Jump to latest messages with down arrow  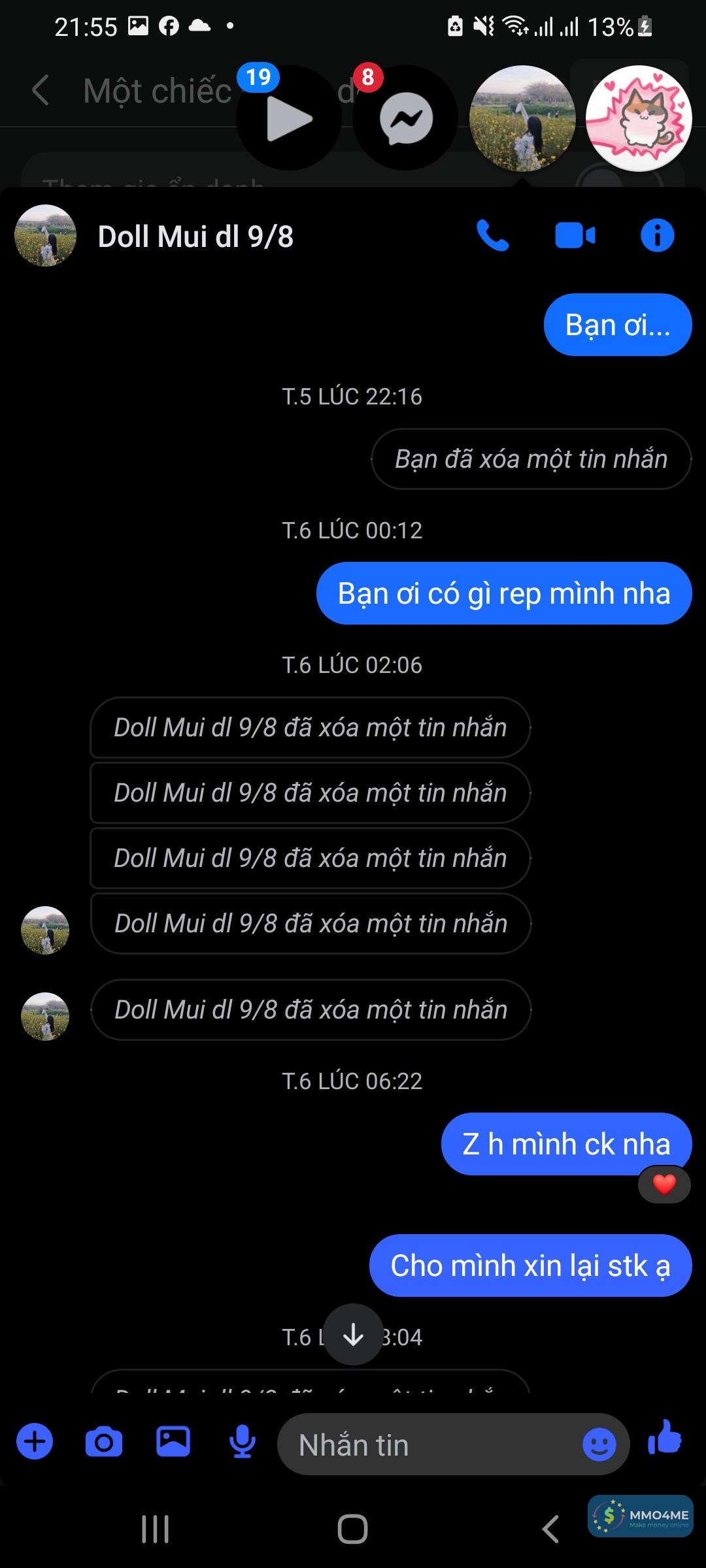[353, 1334]
